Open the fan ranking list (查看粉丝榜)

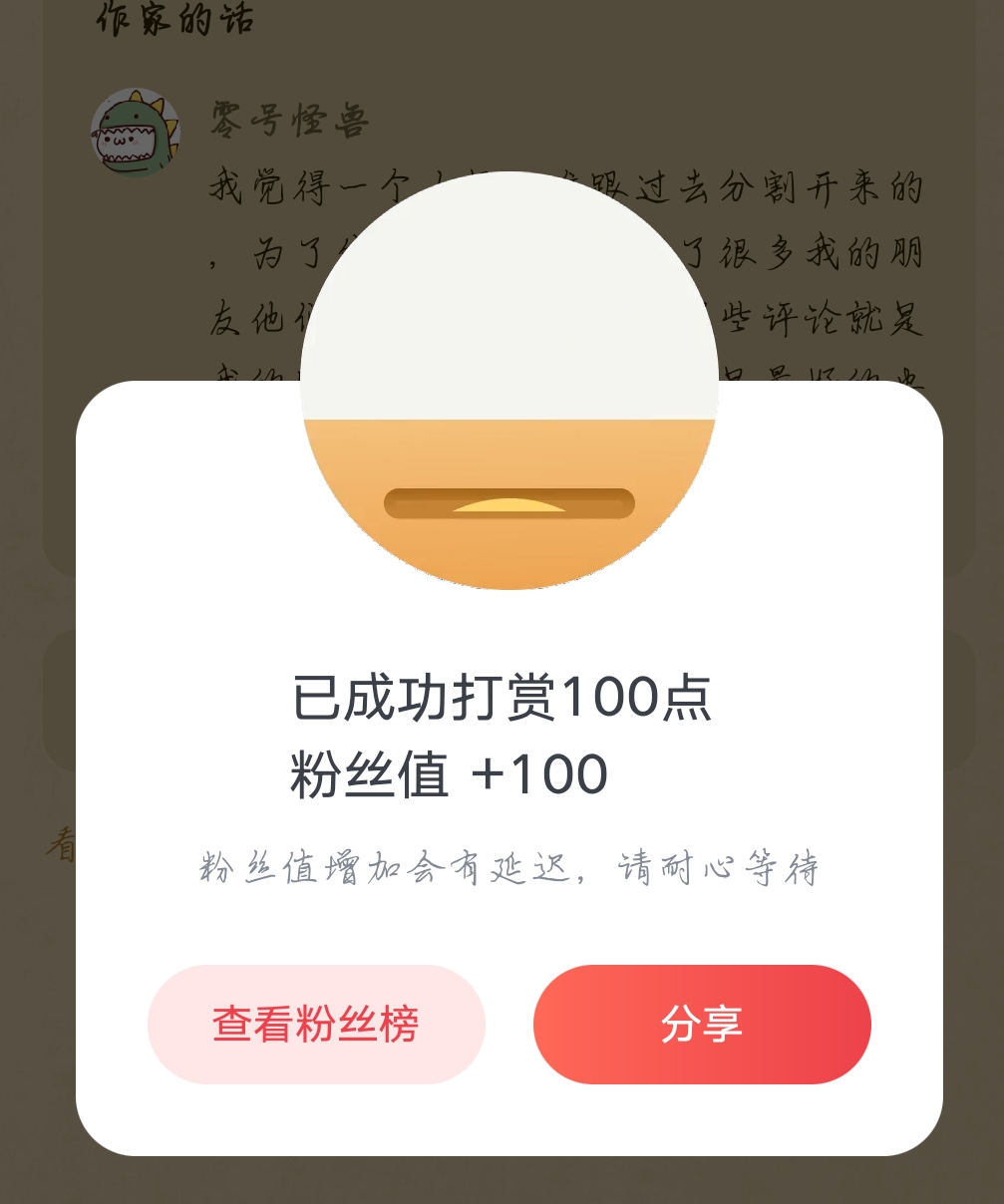point(316,1024)
